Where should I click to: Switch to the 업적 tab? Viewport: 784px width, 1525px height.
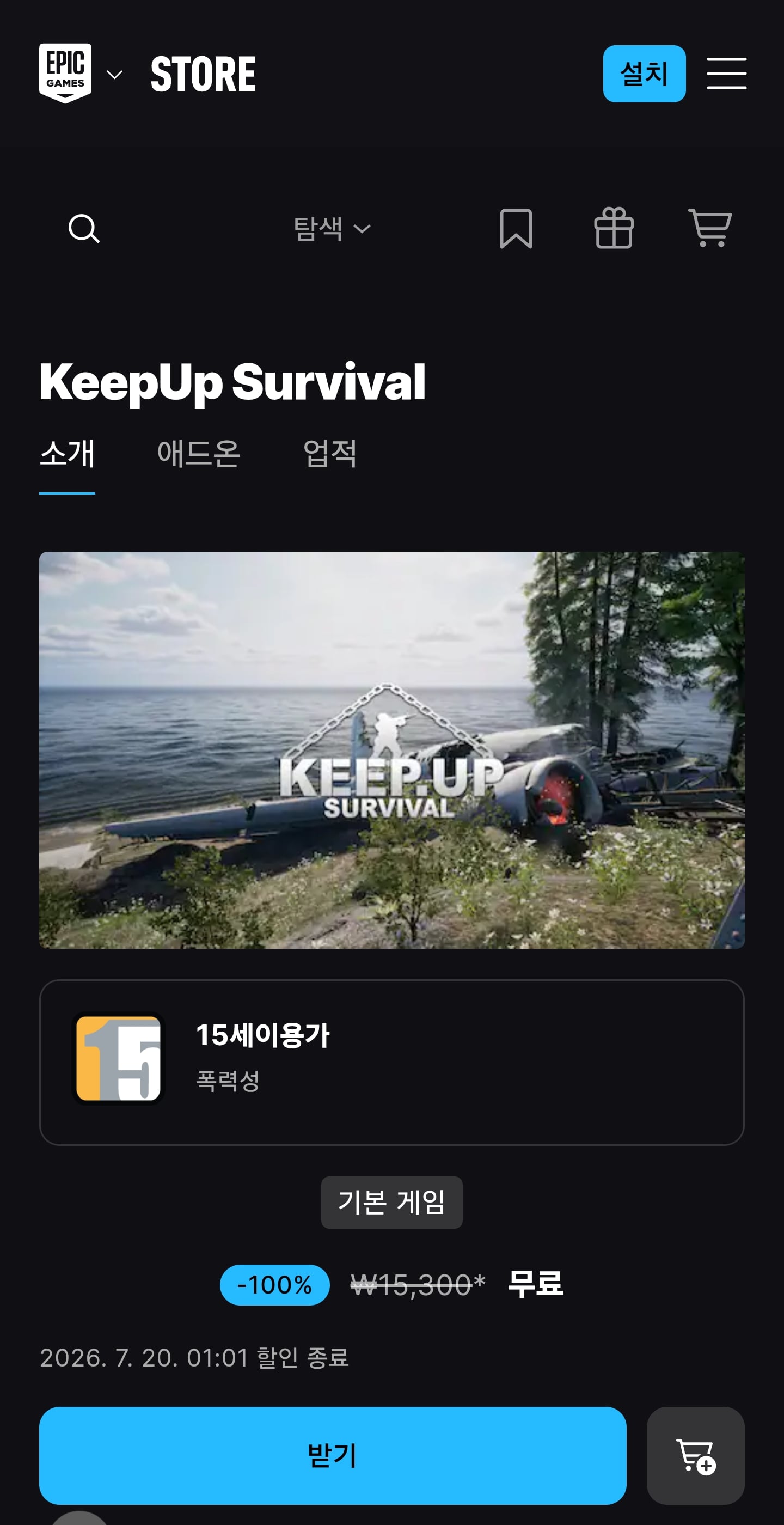pos(329,454)
